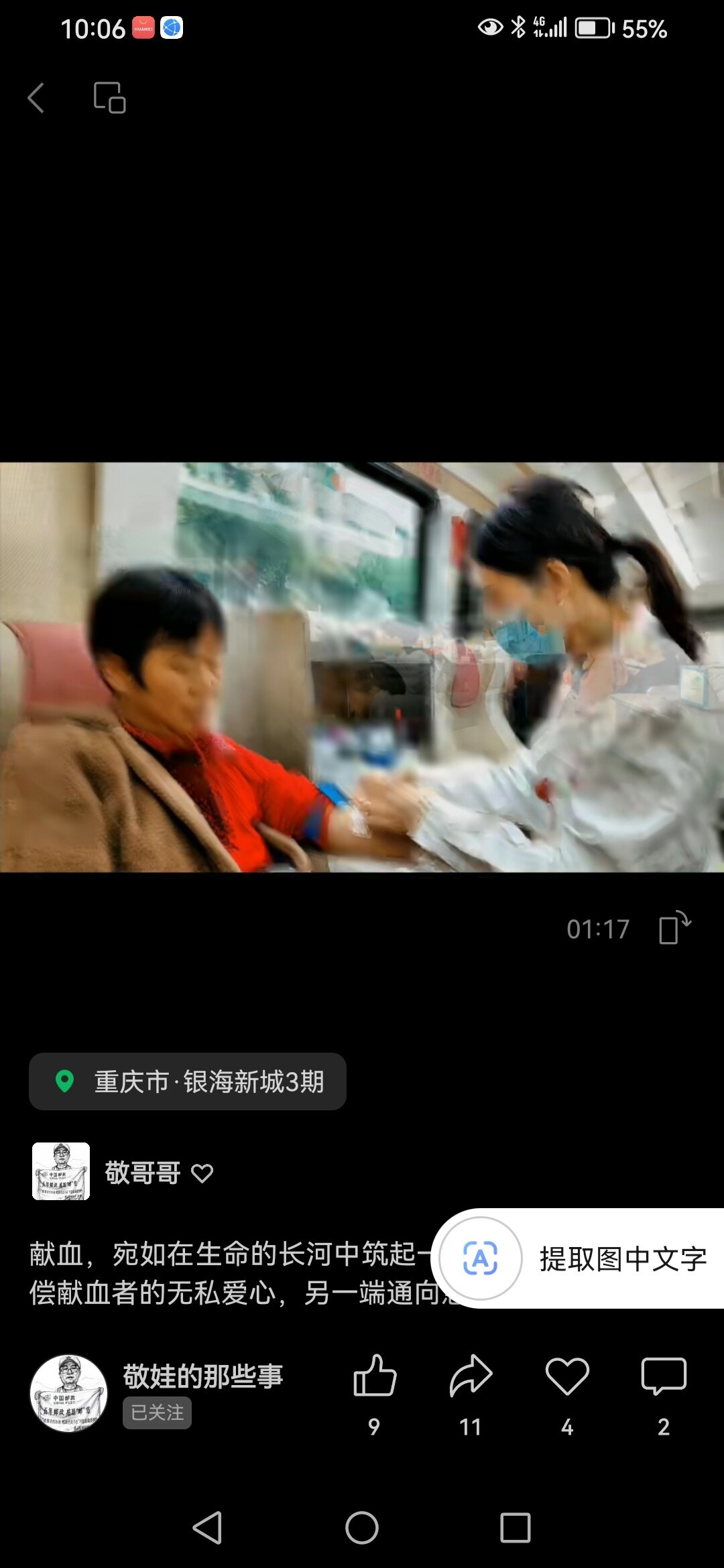Open recent apps with the square button

tap(516, 1528)
